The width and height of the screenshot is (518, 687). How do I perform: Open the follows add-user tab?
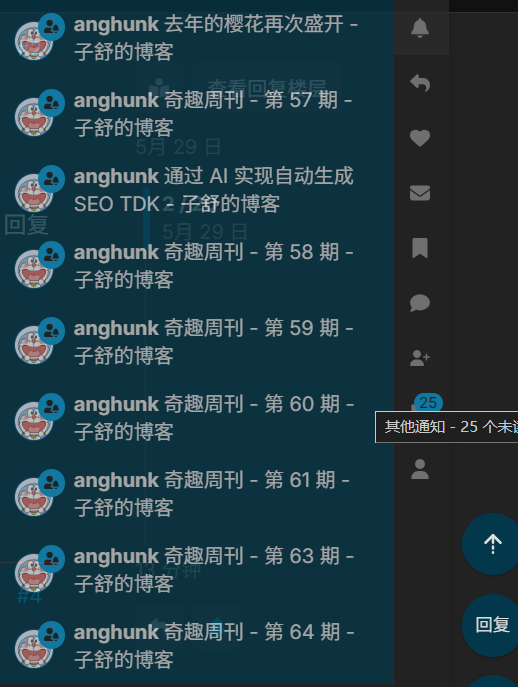tap(420, 358)
